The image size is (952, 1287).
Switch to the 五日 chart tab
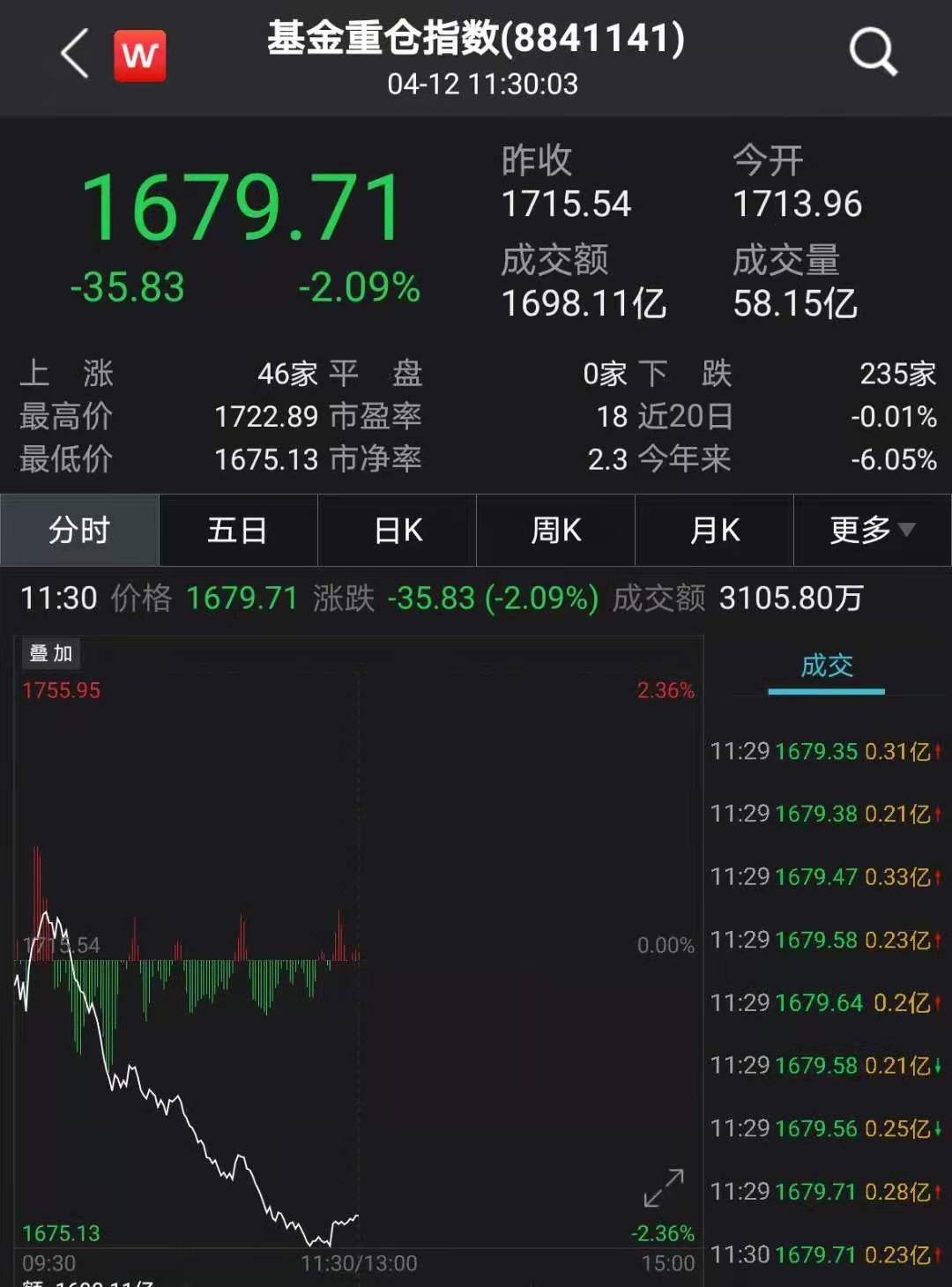pos(238,531)
